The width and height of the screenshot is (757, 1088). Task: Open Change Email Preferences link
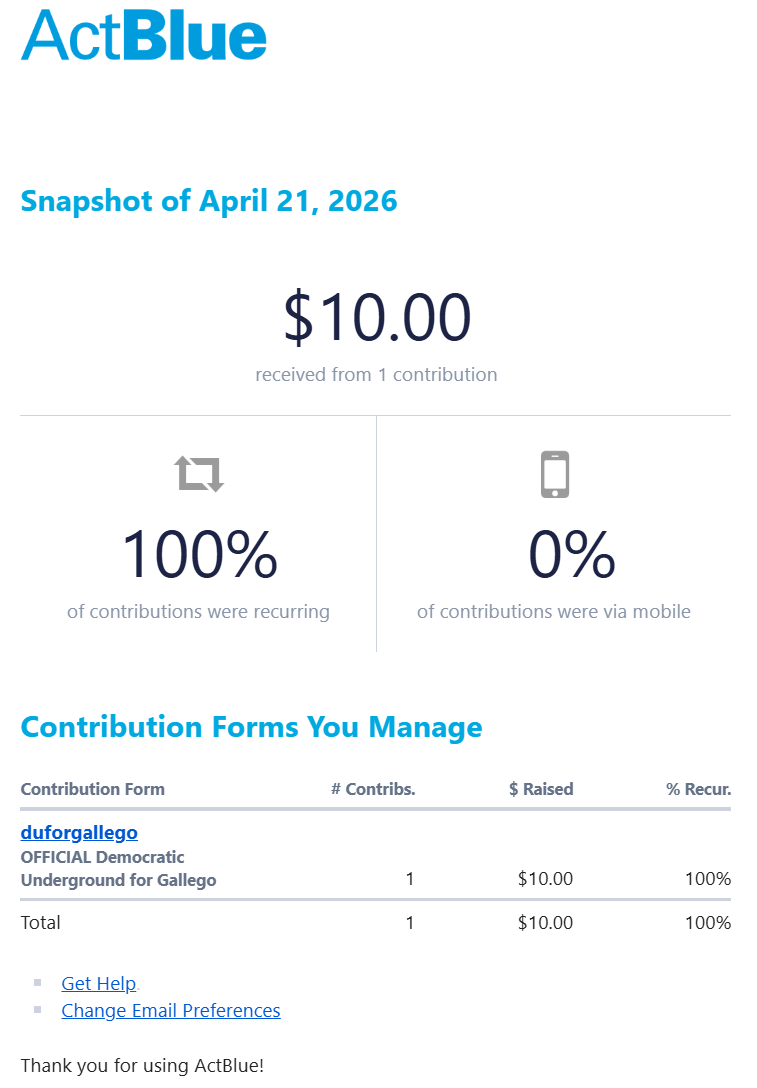click(171, 1011)
